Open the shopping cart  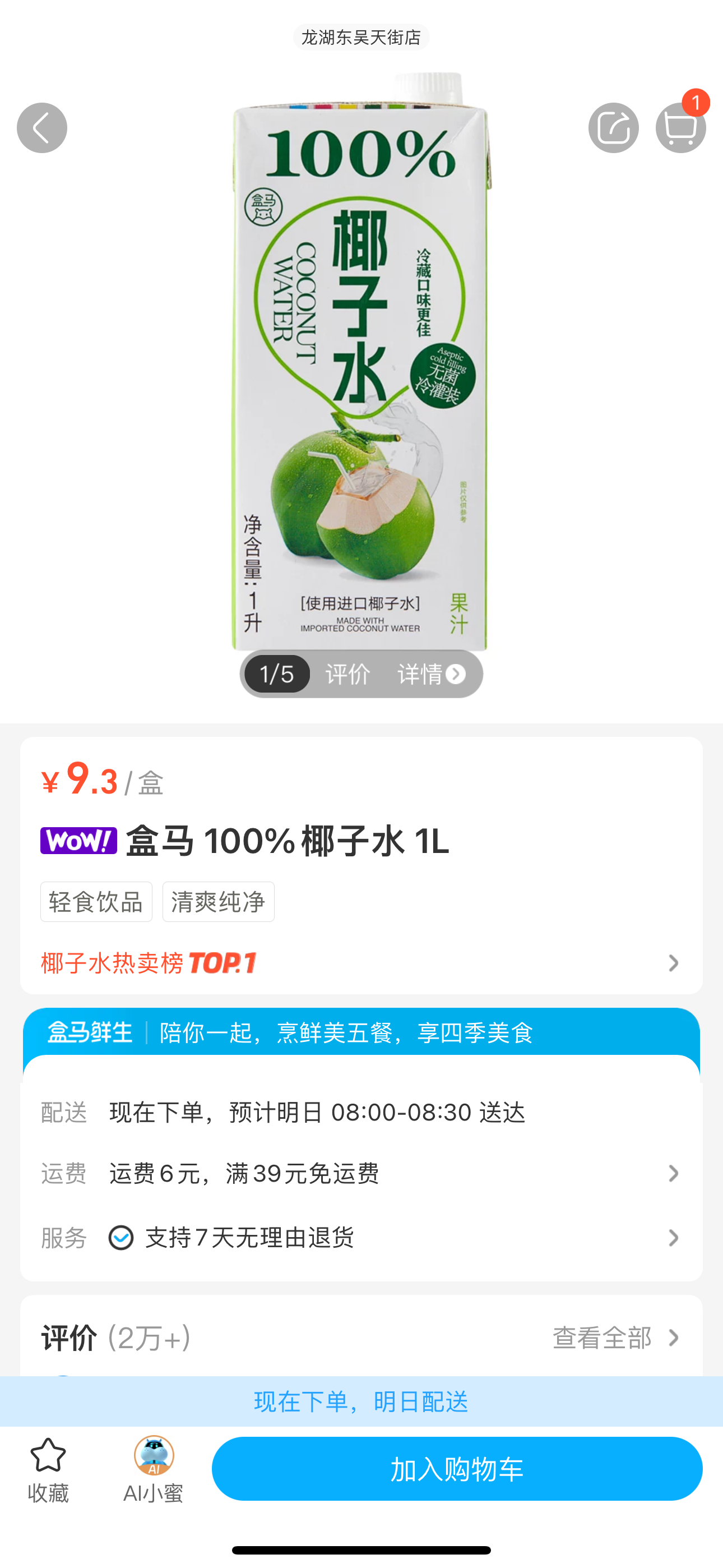(680, 128)
